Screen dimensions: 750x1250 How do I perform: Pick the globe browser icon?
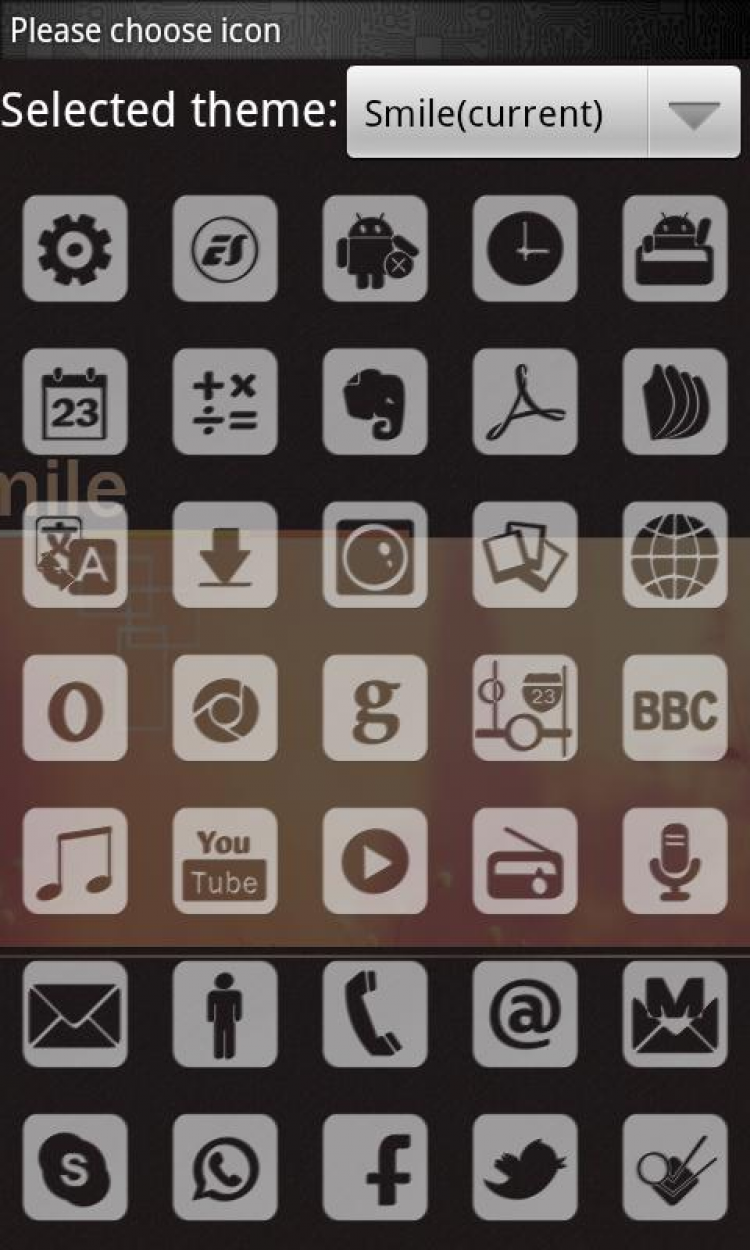click(x=675, y=554)
